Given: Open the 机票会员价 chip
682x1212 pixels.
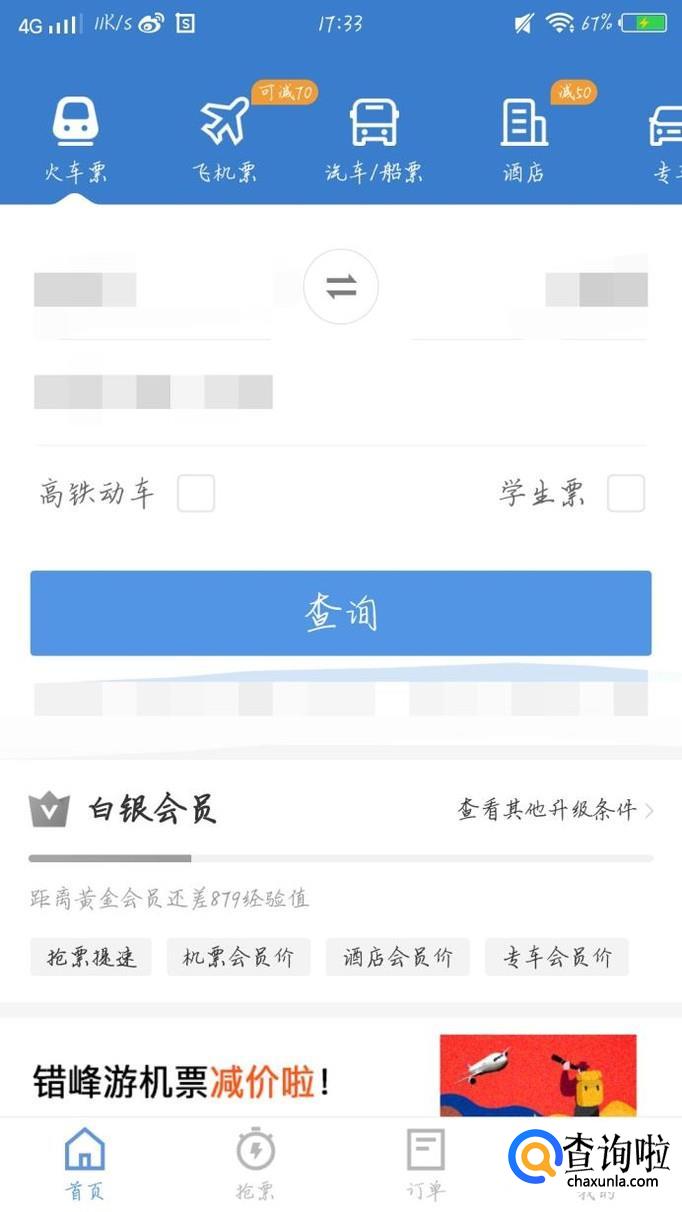Looking at the screenshot, I should click(238, 957).
